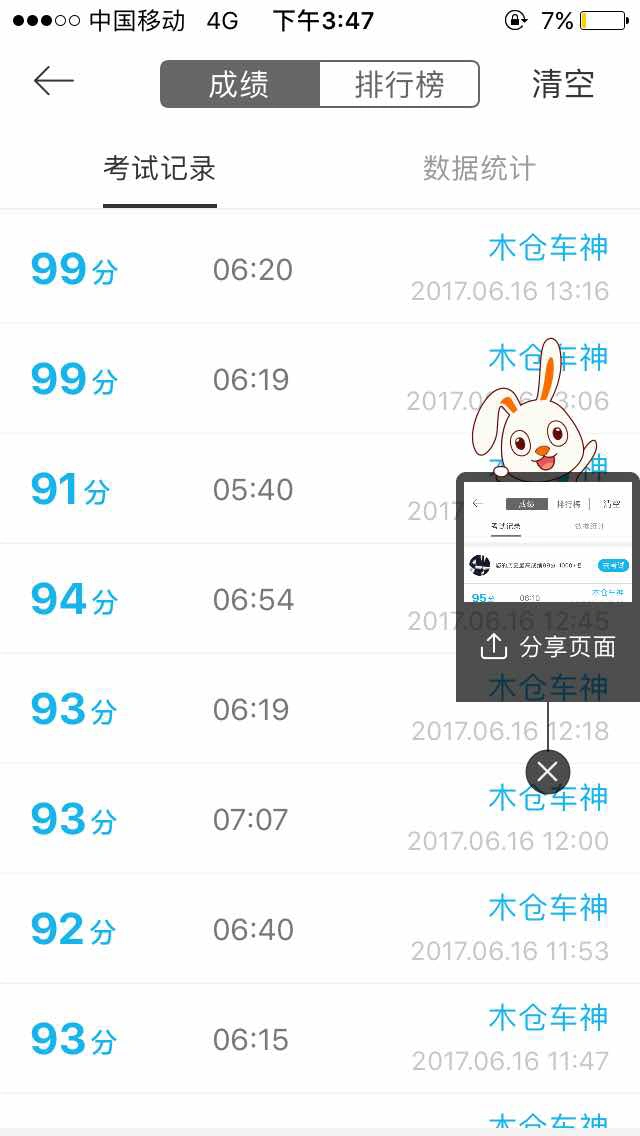
Task: Show the 考试记录 tab
Action: click(160, 169)
